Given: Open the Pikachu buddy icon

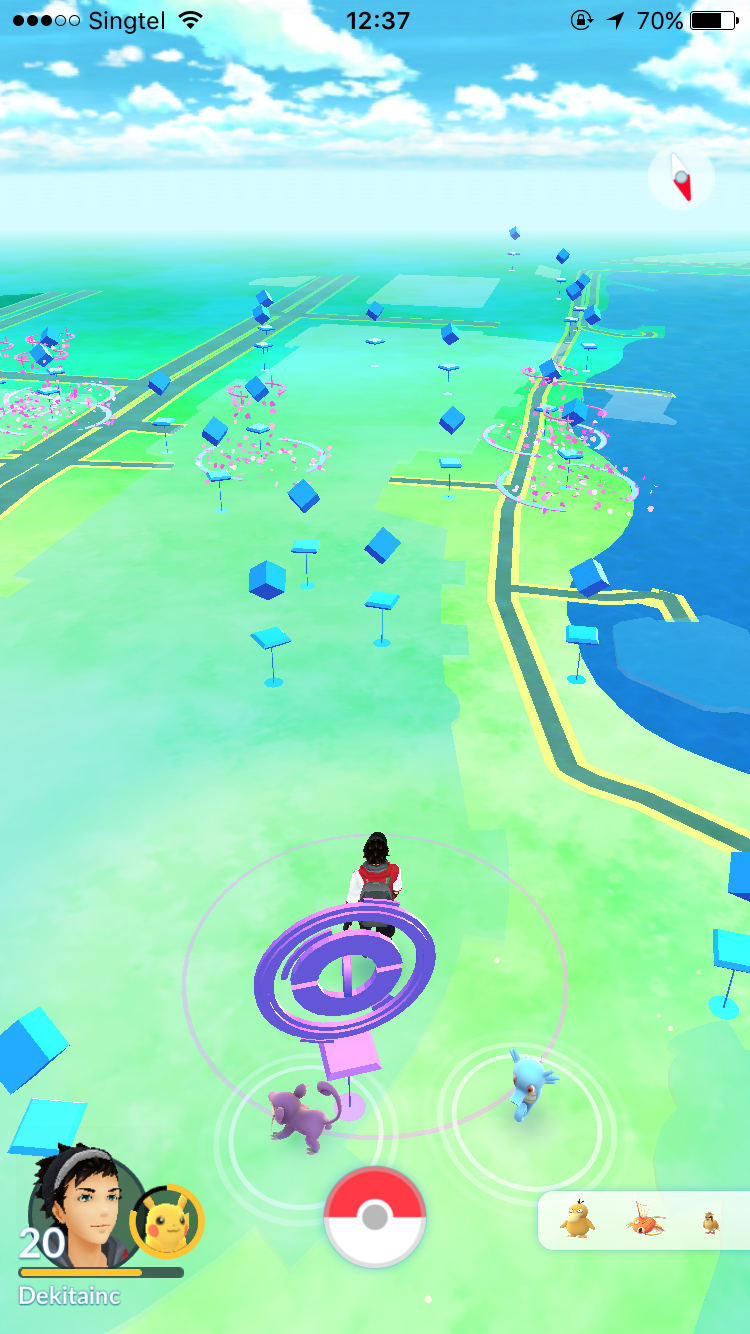Looking at the screenshot, I should click(167, 1221).
